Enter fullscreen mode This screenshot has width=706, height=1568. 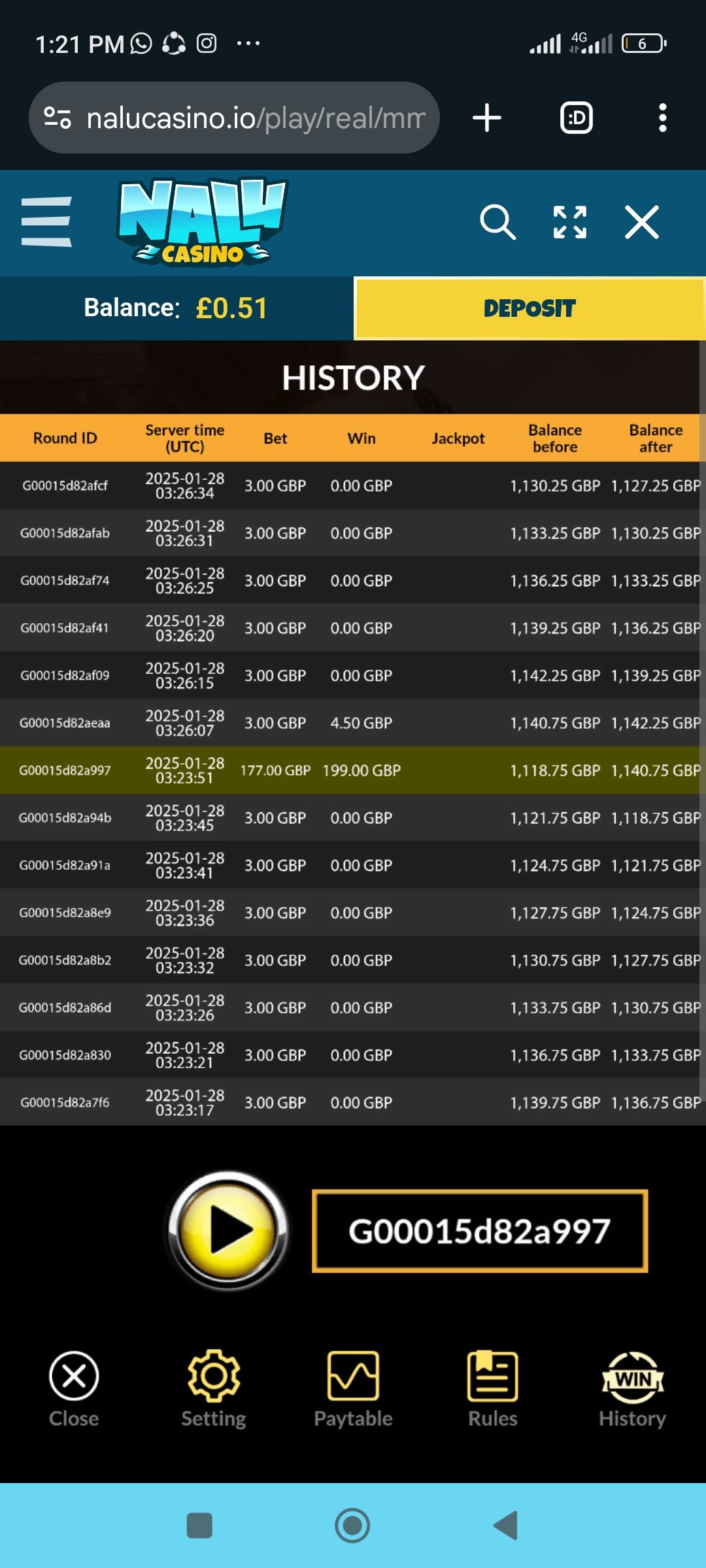(x=570, y=222)
